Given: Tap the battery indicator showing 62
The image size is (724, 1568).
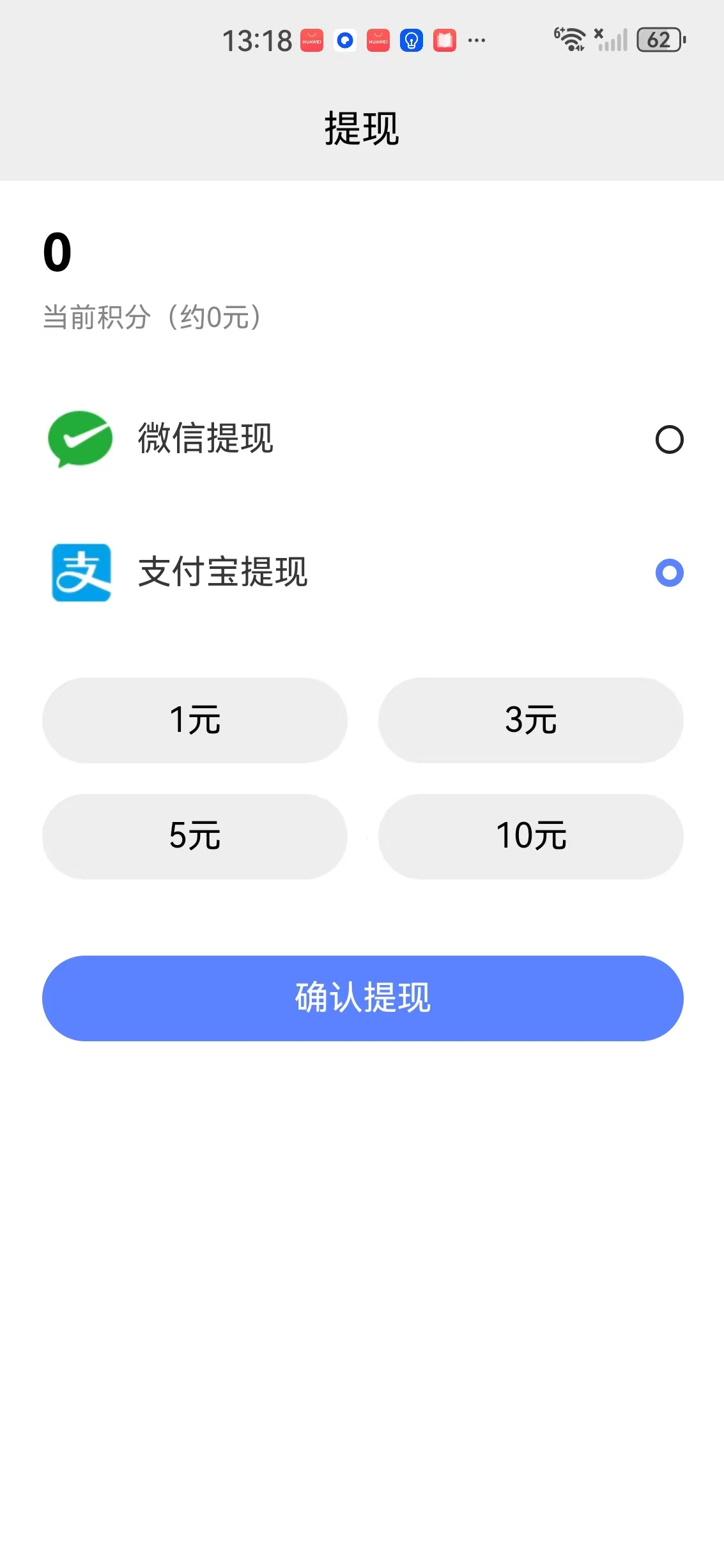Looking at the screenshot, I should click(x=659, y=40).
